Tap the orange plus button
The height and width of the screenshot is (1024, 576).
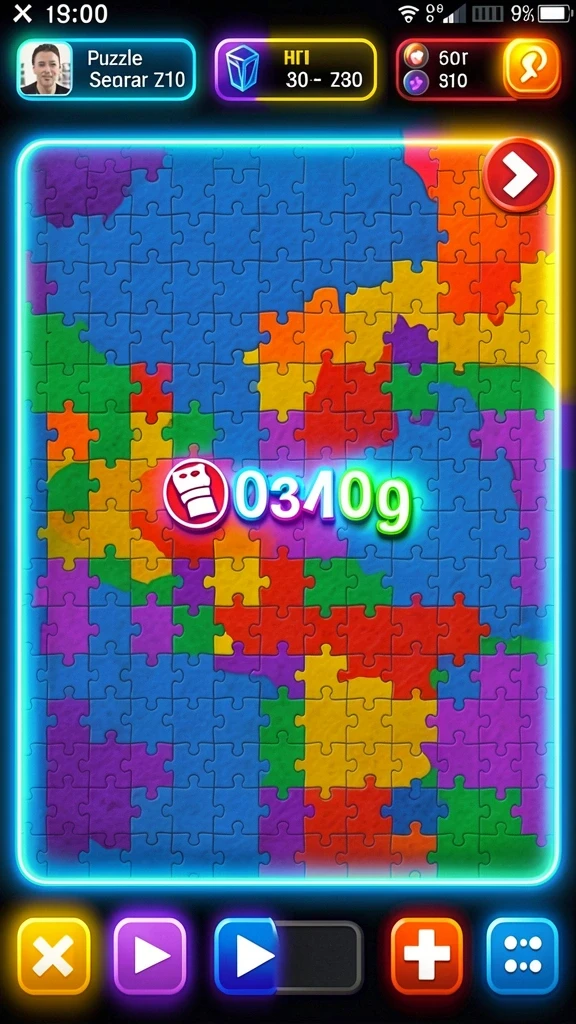click(426, 956)
